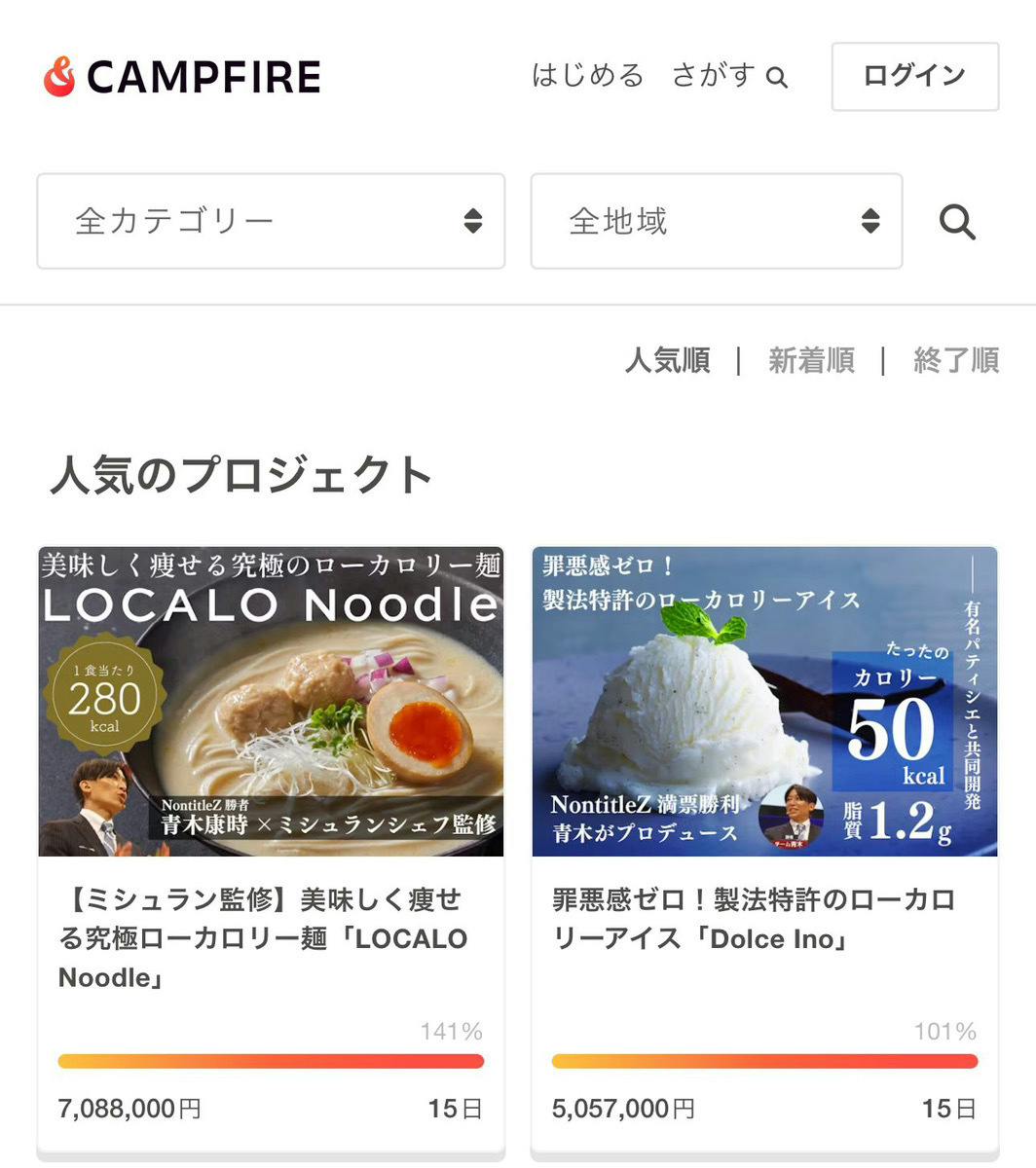Tap the CAMPFIRE home logo
Image resolution: width=1036 pixels, height=1168 pixels.
[x=183, y=77]
